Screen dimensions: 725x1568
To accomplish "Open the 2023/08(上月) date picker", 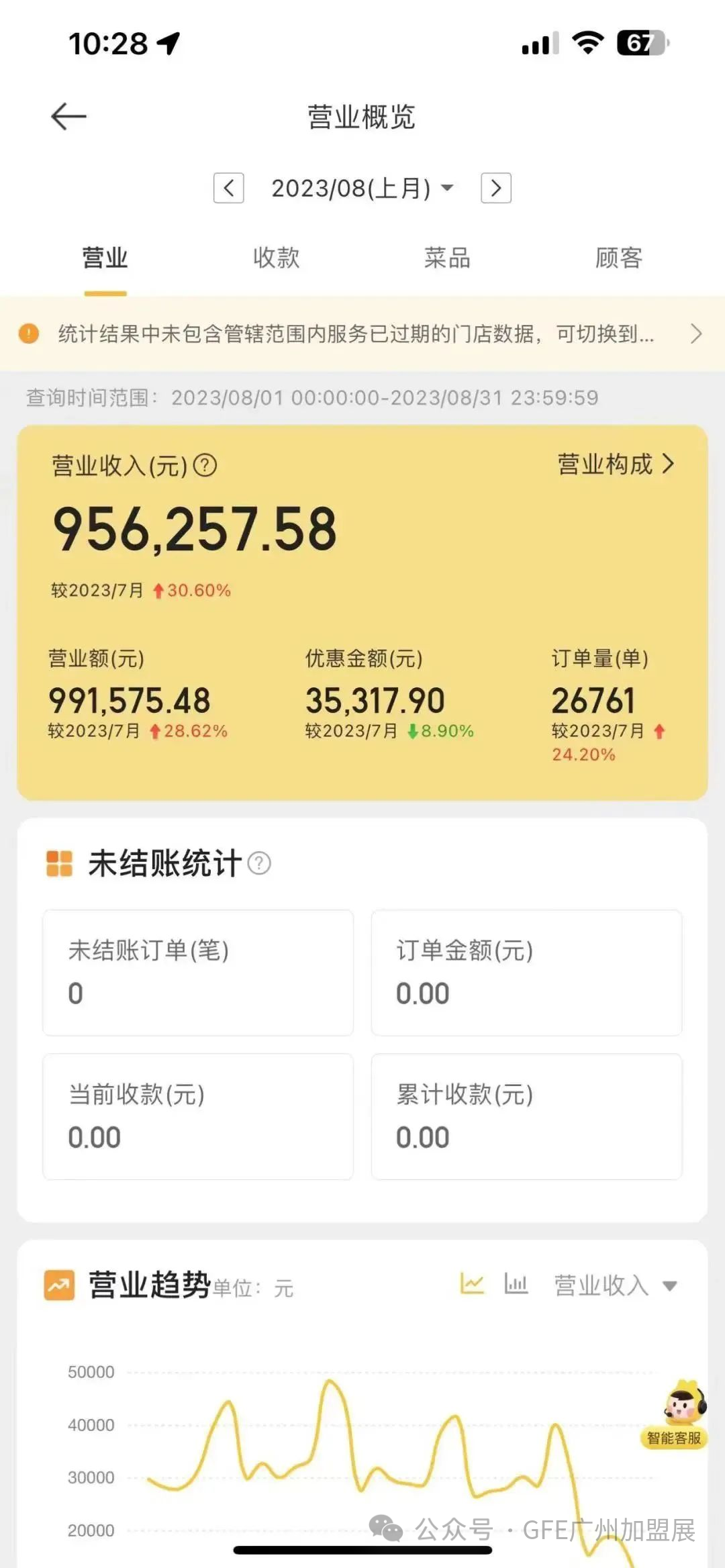I will click(362, 188).
